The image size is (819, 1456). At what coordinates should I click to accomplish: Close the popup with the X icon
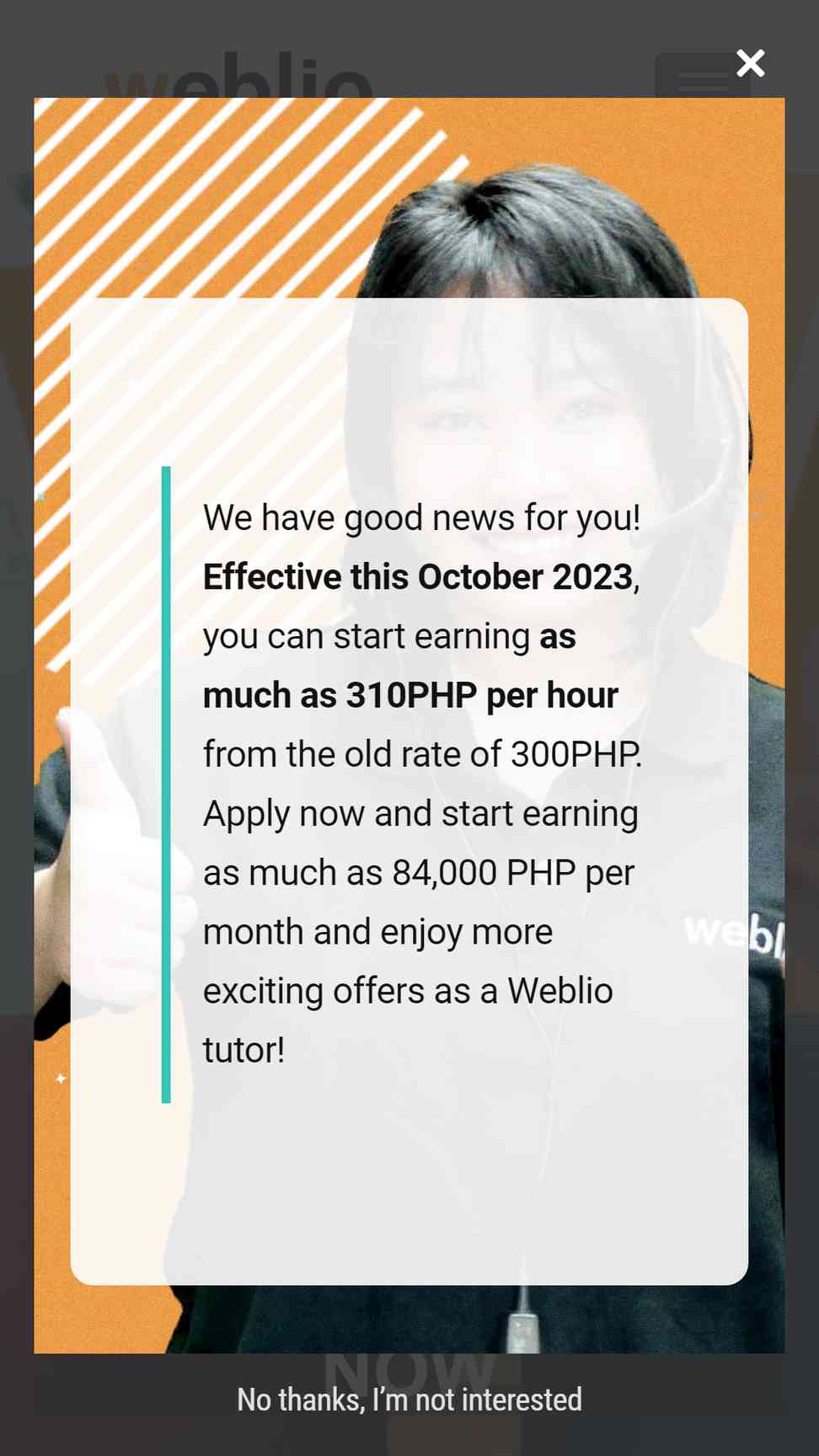[750, 63]
